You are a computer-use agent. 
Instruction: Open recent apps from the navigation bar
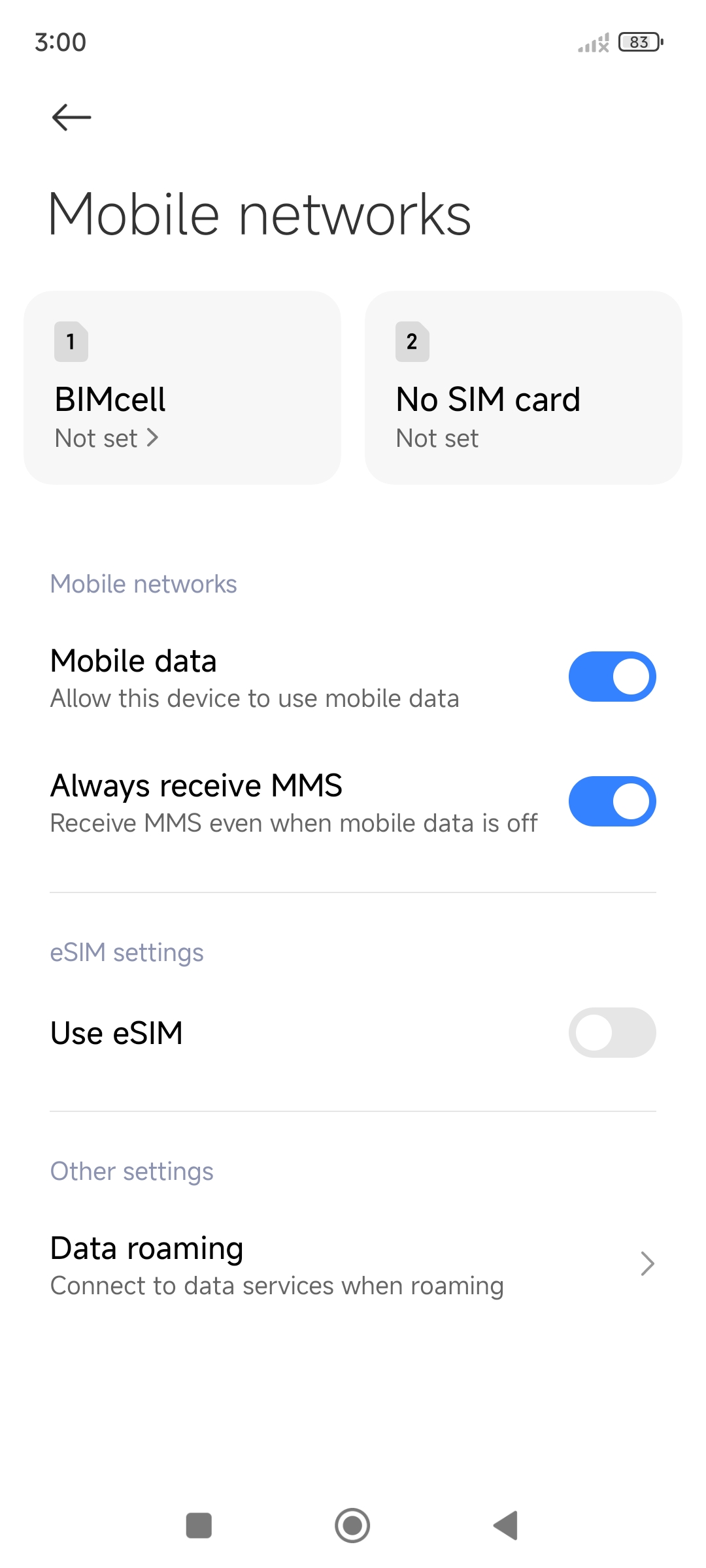coord(199,1526)
